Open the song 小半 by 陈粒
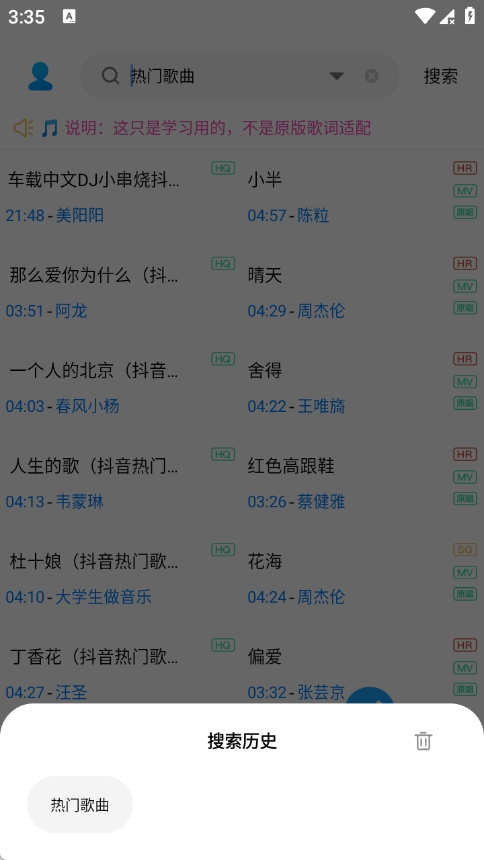The width and height of the screenshot is (484, 860). click(x=363, y=197)
